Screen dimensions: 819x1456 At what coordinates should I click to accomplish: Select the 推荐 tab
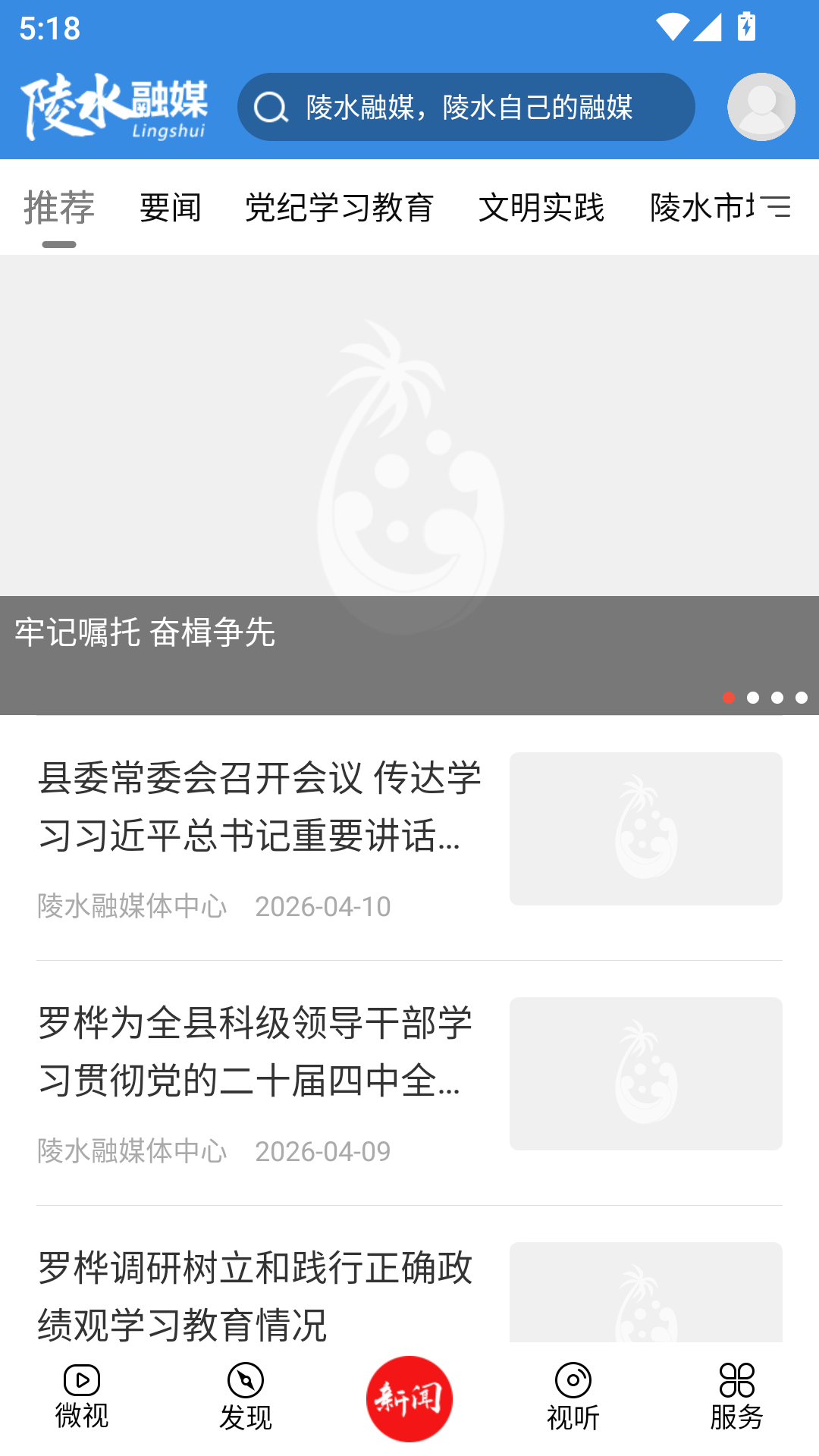tap(59, 208)
